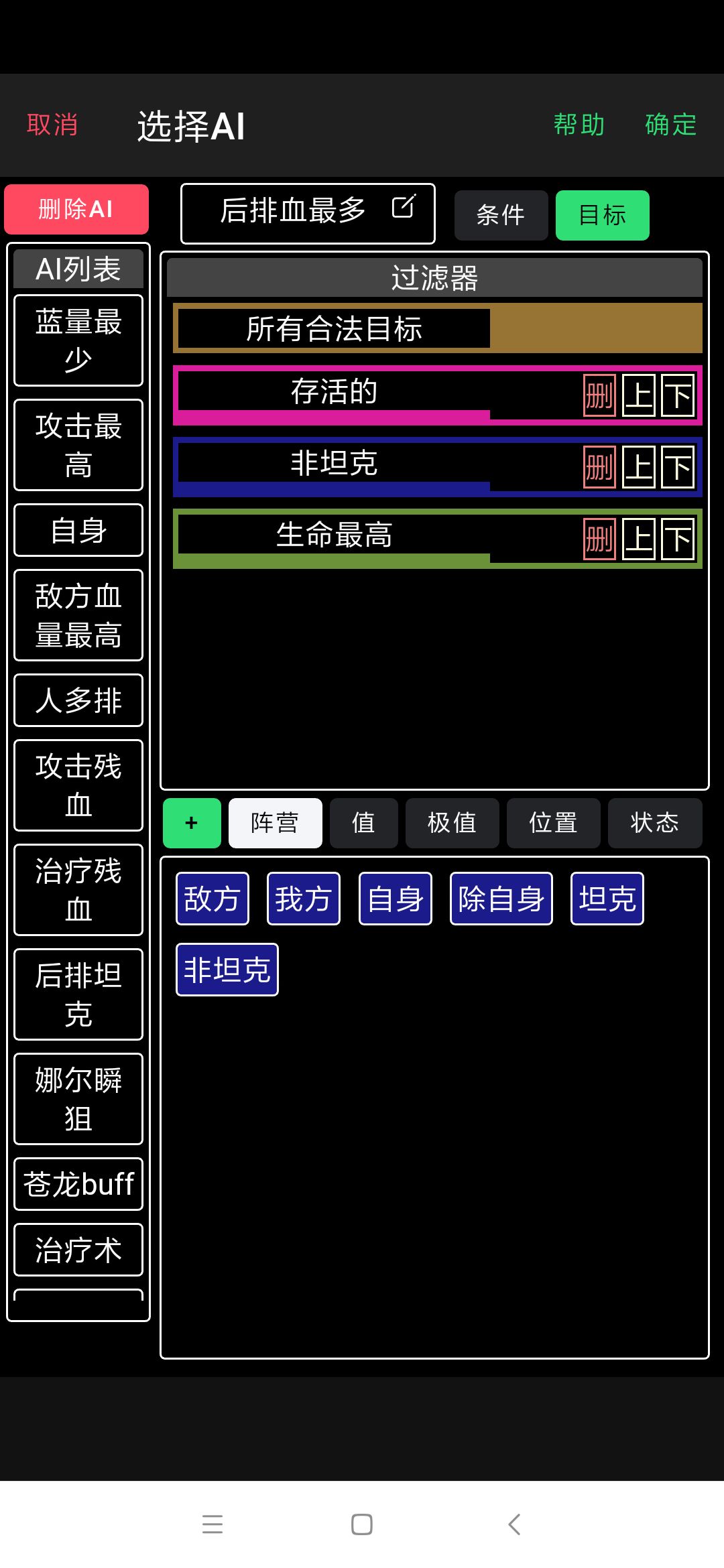
Task: Delete the 存活的 filter using 删 icon
Action: 599,395
